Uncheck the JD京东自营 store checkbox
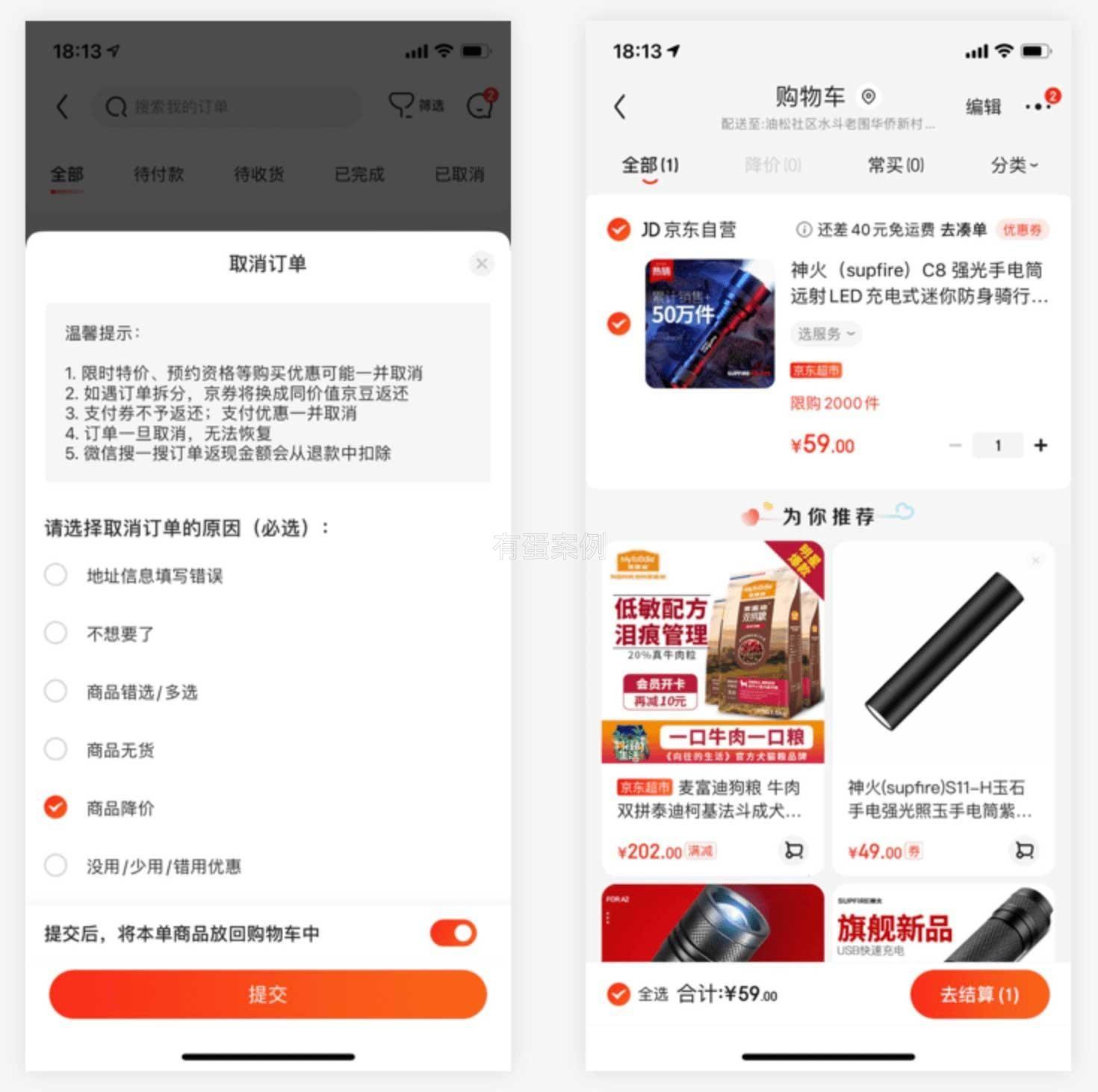Screen dimensions: 1098x1092 pyautogui.click(x=618, y=229)
